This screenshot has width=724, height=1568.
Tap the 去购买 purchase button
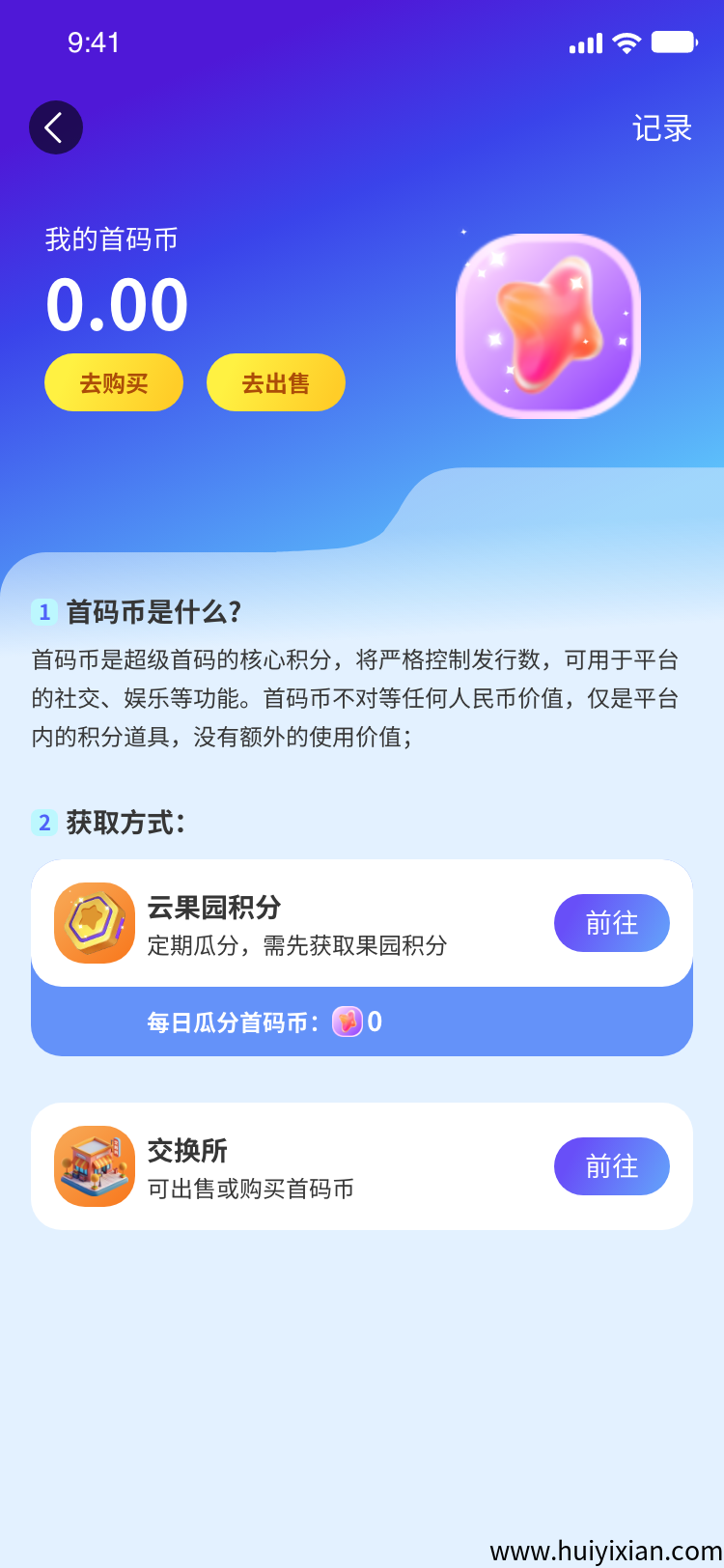click(113, 382)
